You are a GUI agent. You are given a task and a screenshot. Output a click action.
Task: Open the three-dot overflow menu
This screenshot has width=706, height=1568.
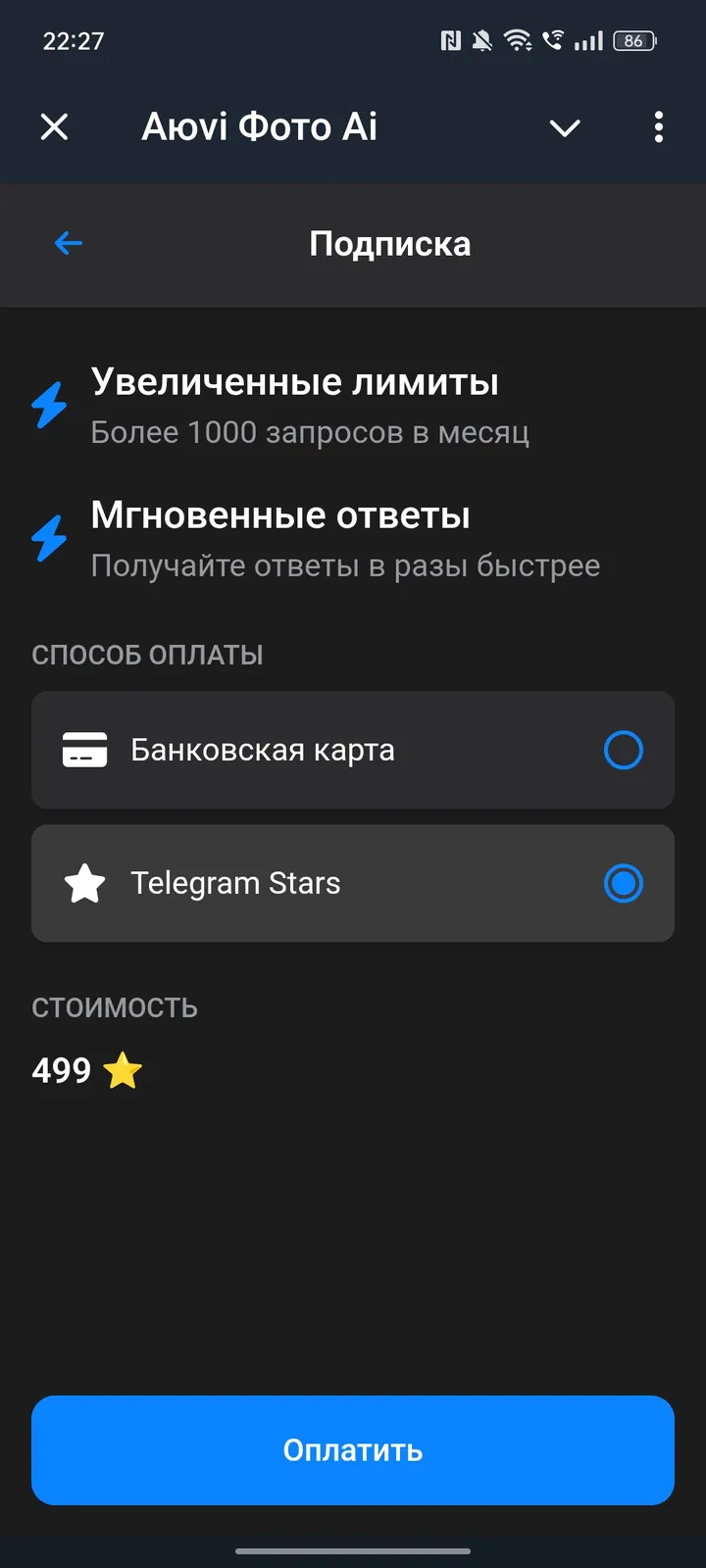click(658, 127)
